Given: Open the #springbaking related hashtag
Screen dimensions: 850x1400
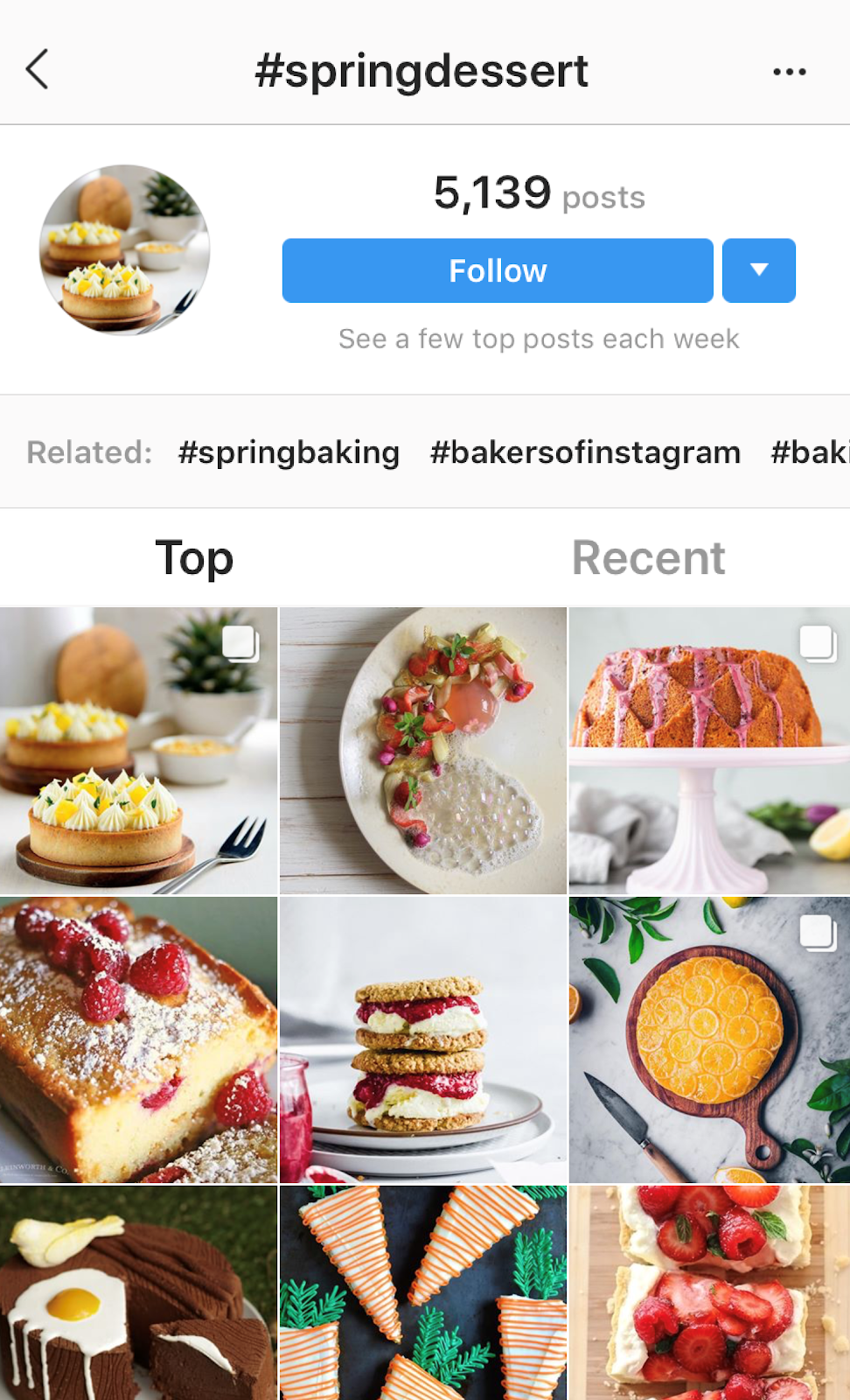Looking at the screenshot, I should [289, 452].
